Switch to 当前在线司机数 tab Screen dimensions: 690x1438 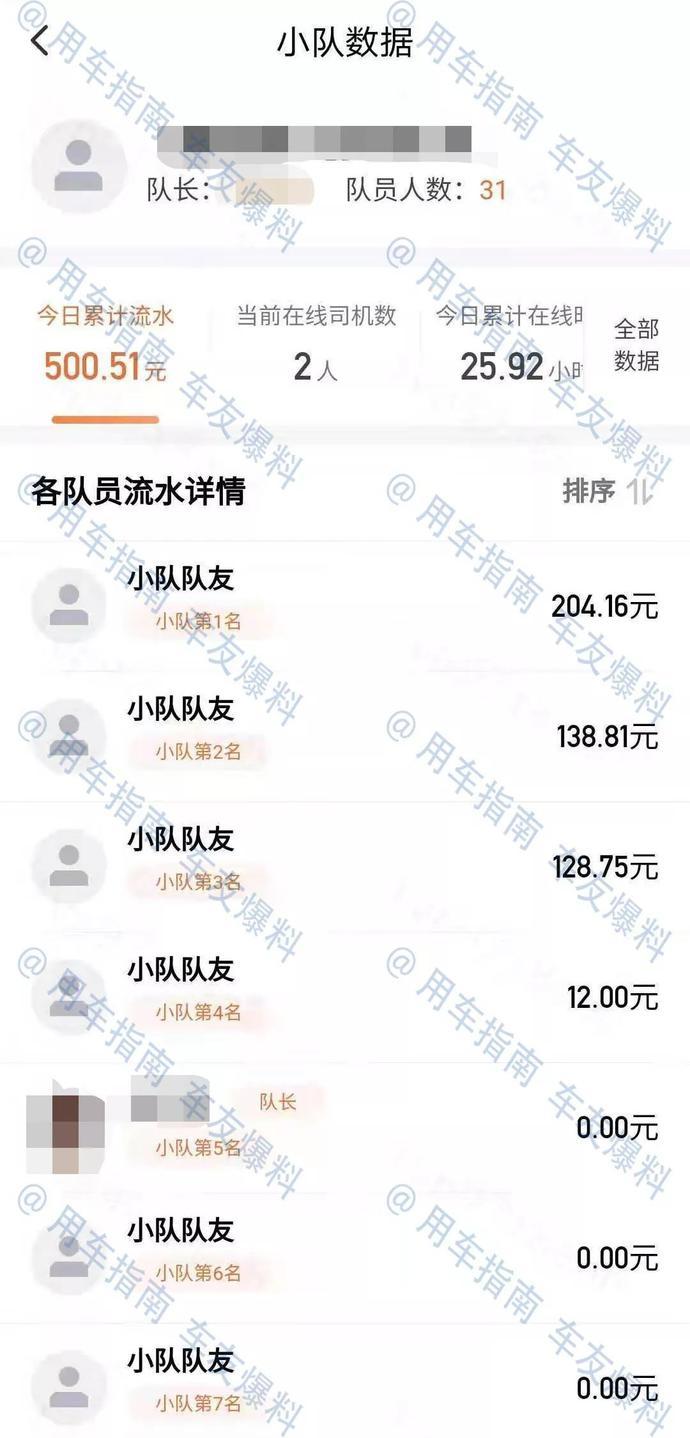click(316, 345)
